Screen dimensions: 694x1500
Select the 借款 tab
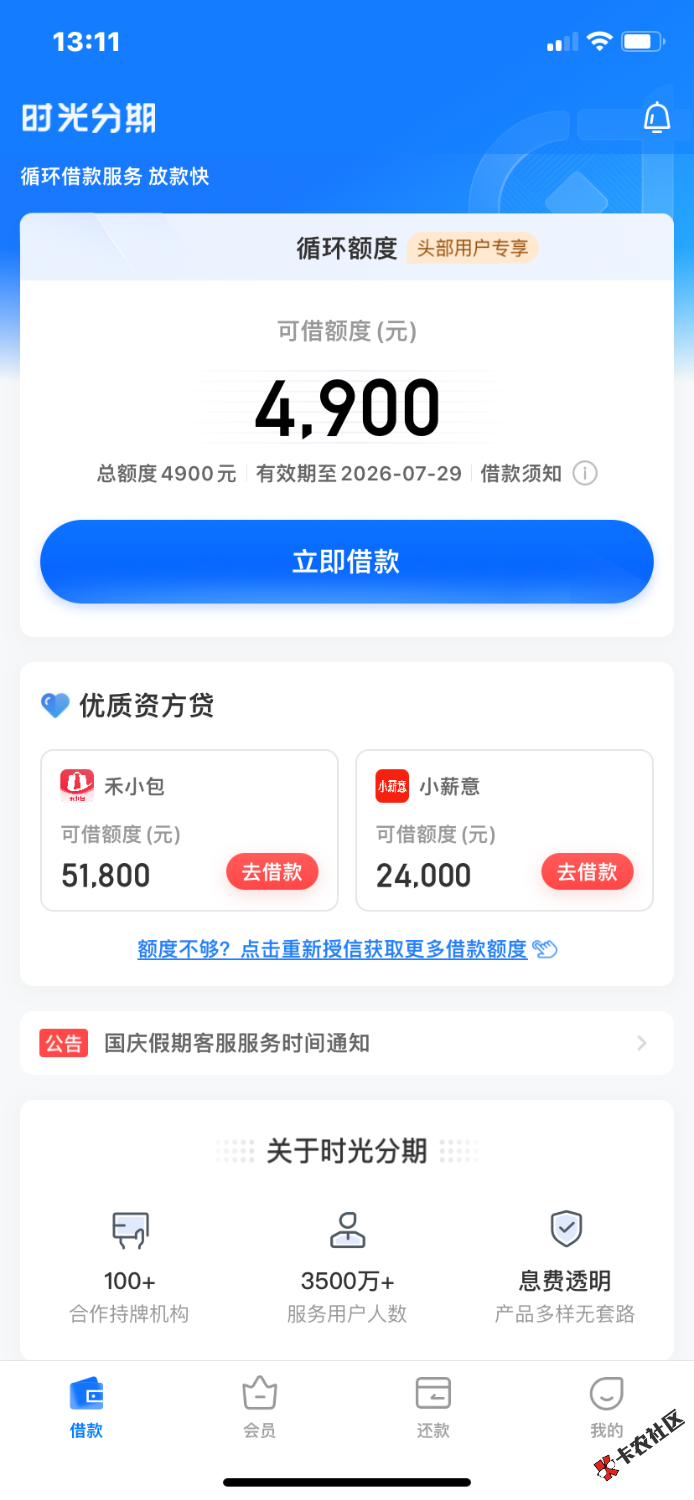click(x=86, y=1407)
